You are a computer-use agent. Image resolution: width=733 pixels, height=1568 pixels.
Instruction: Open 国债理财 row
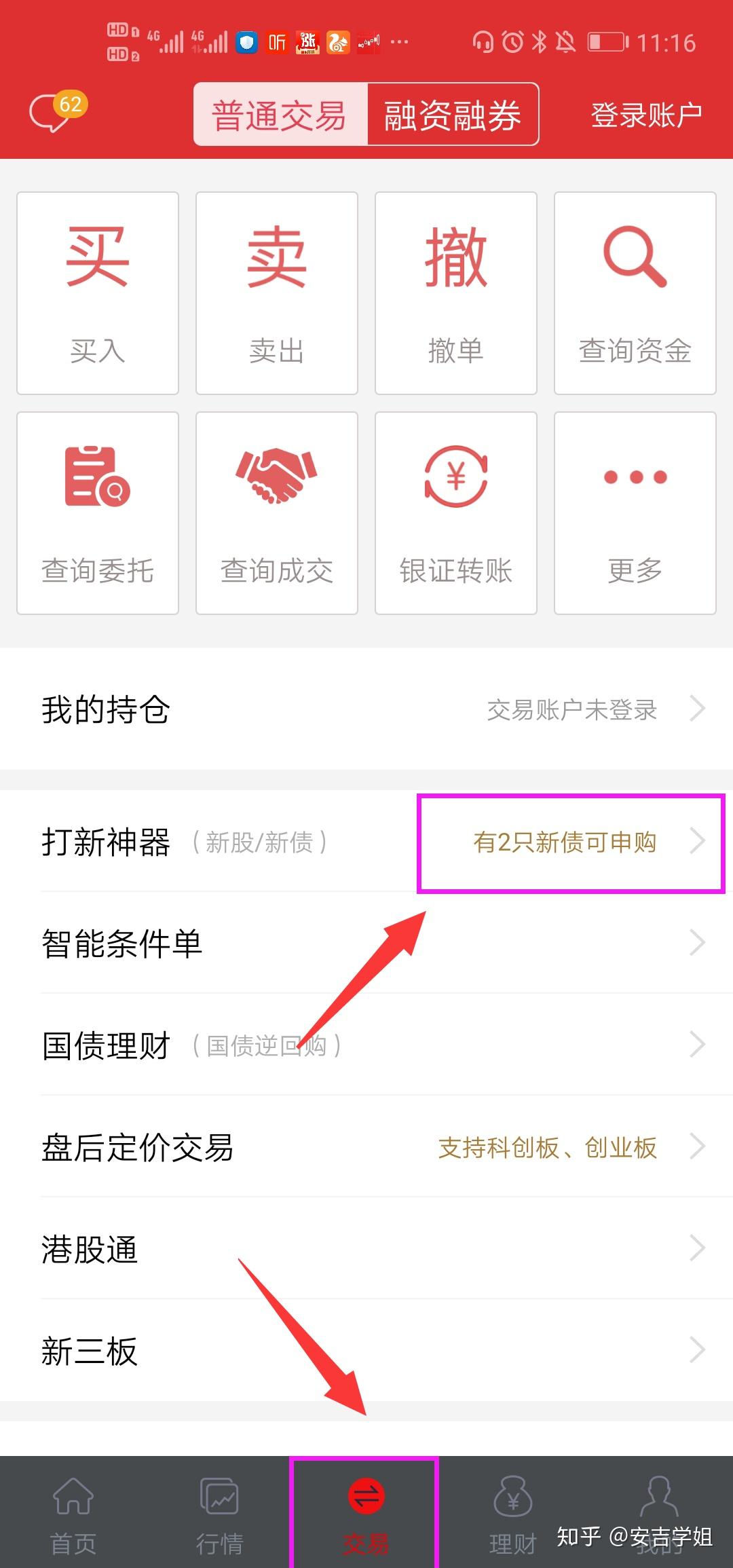pyautogui.click(x=366, y=1045)
